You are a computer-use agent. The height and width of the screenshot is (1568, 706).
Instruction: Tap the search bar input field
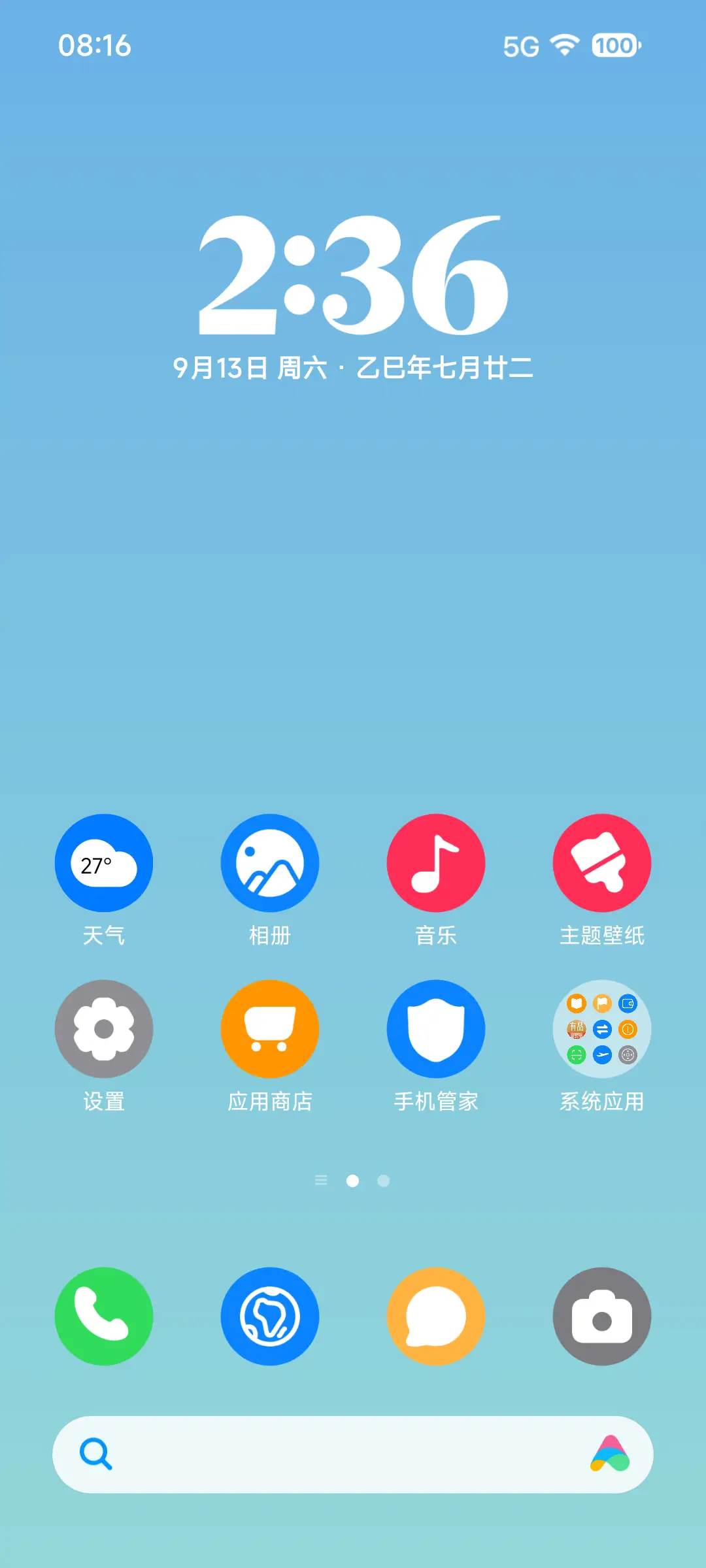(x=353, y=1454)
